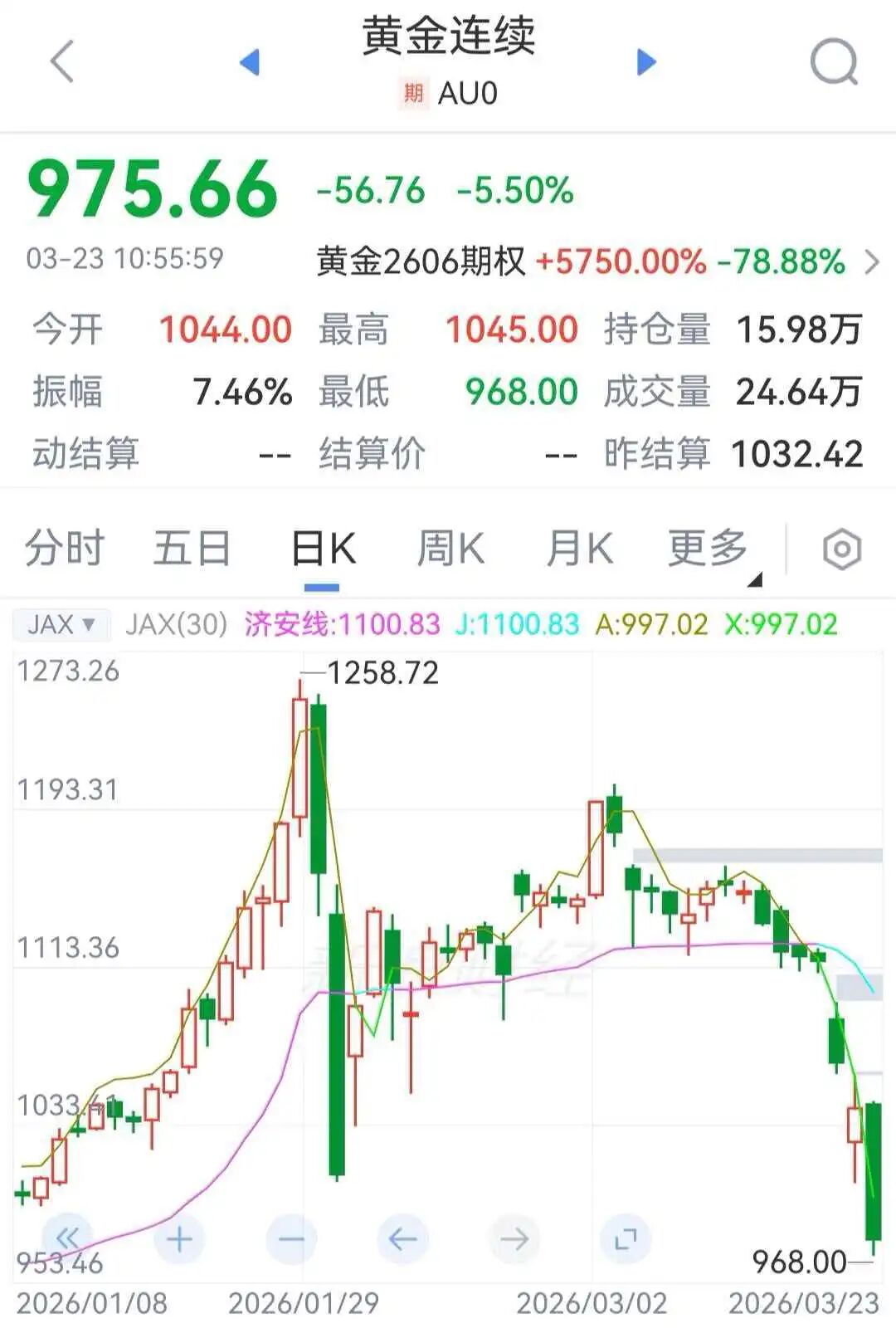Open the chart settings gear icon
This screenshot has height=1333, width=896.
point(841,548)
